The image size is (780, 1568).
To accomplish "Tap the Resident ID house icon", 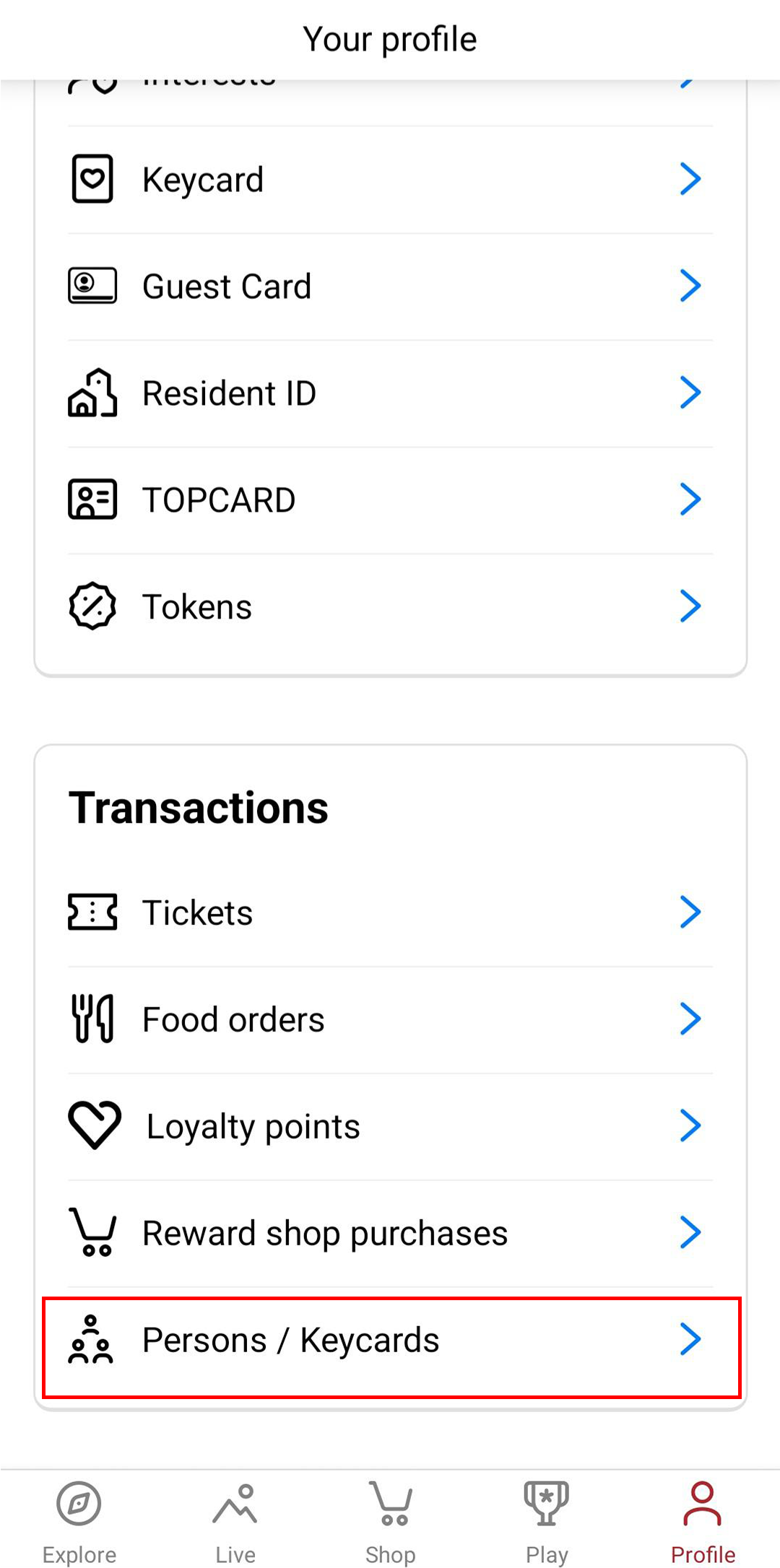I will (x=93, y=392).
